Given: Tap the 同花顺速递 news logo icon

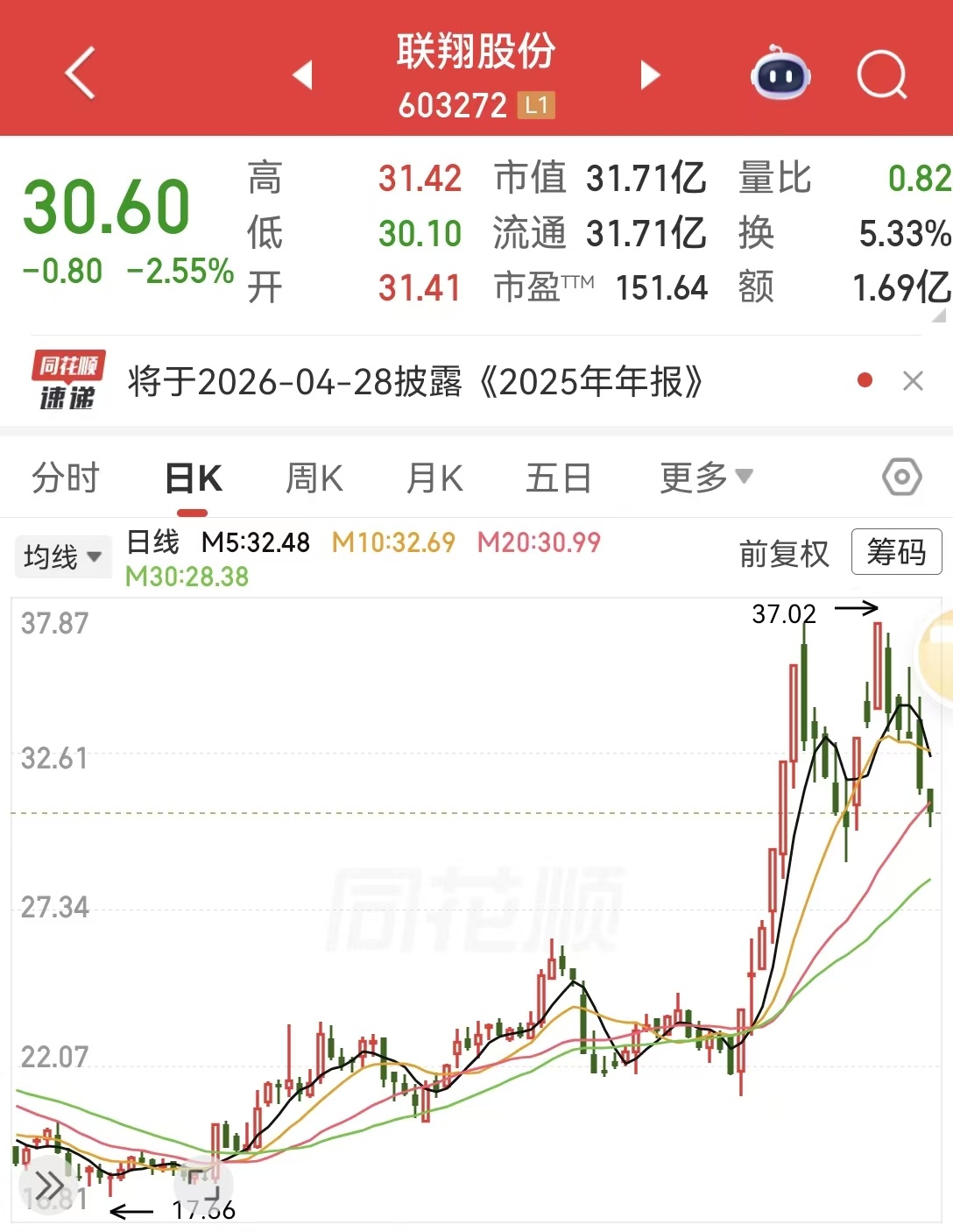Looking at the screenshot, I should (66, 381).
